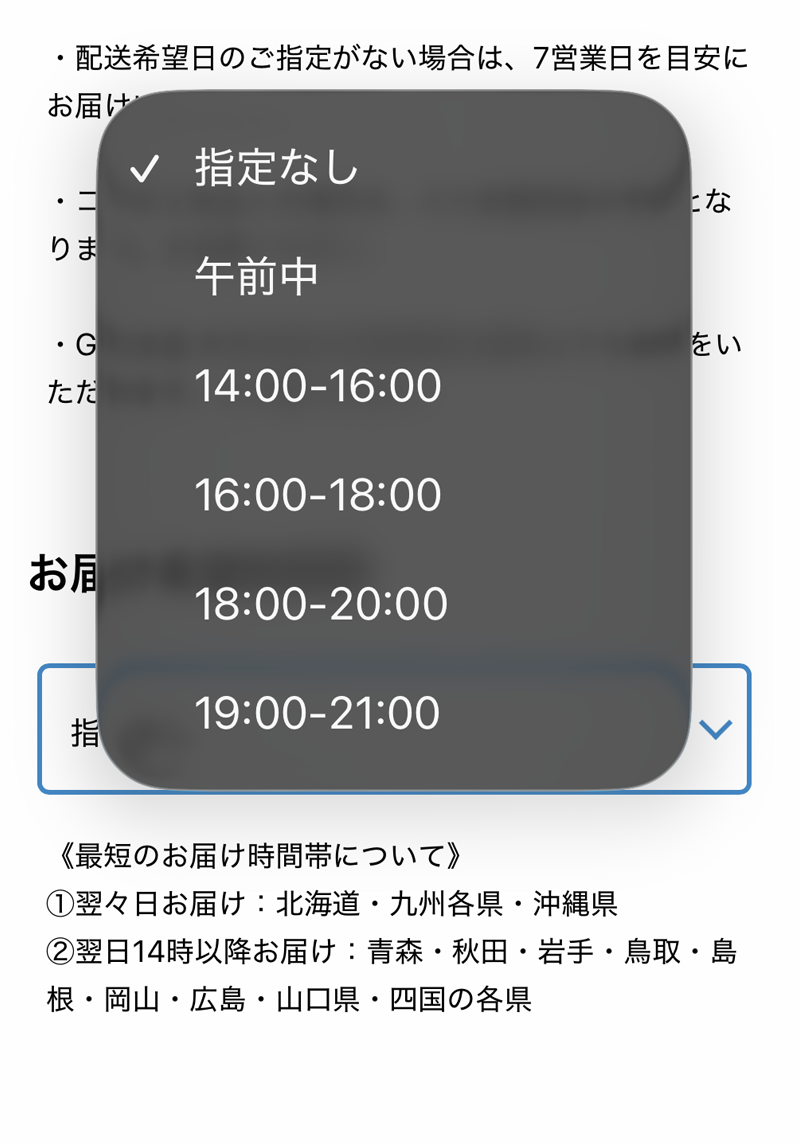The width and height of the screenshot is (800, 1143).
Task: Select the 19:00-21:00 time slot
Action: click(x=394, y=713)
